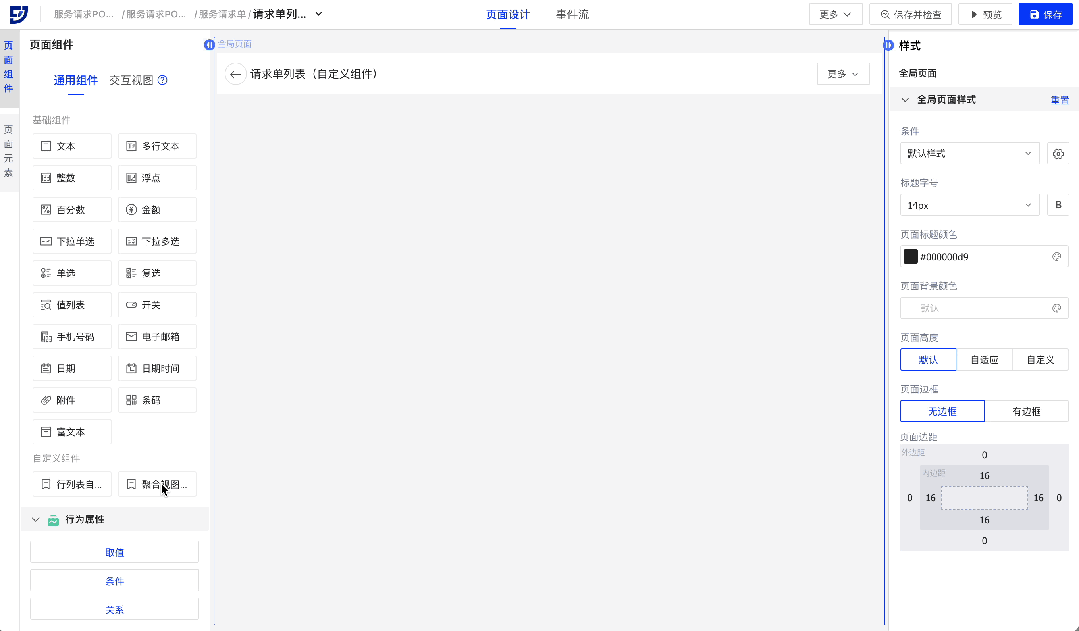
Task: Tap 保存并检查 button
Action: 911,14
